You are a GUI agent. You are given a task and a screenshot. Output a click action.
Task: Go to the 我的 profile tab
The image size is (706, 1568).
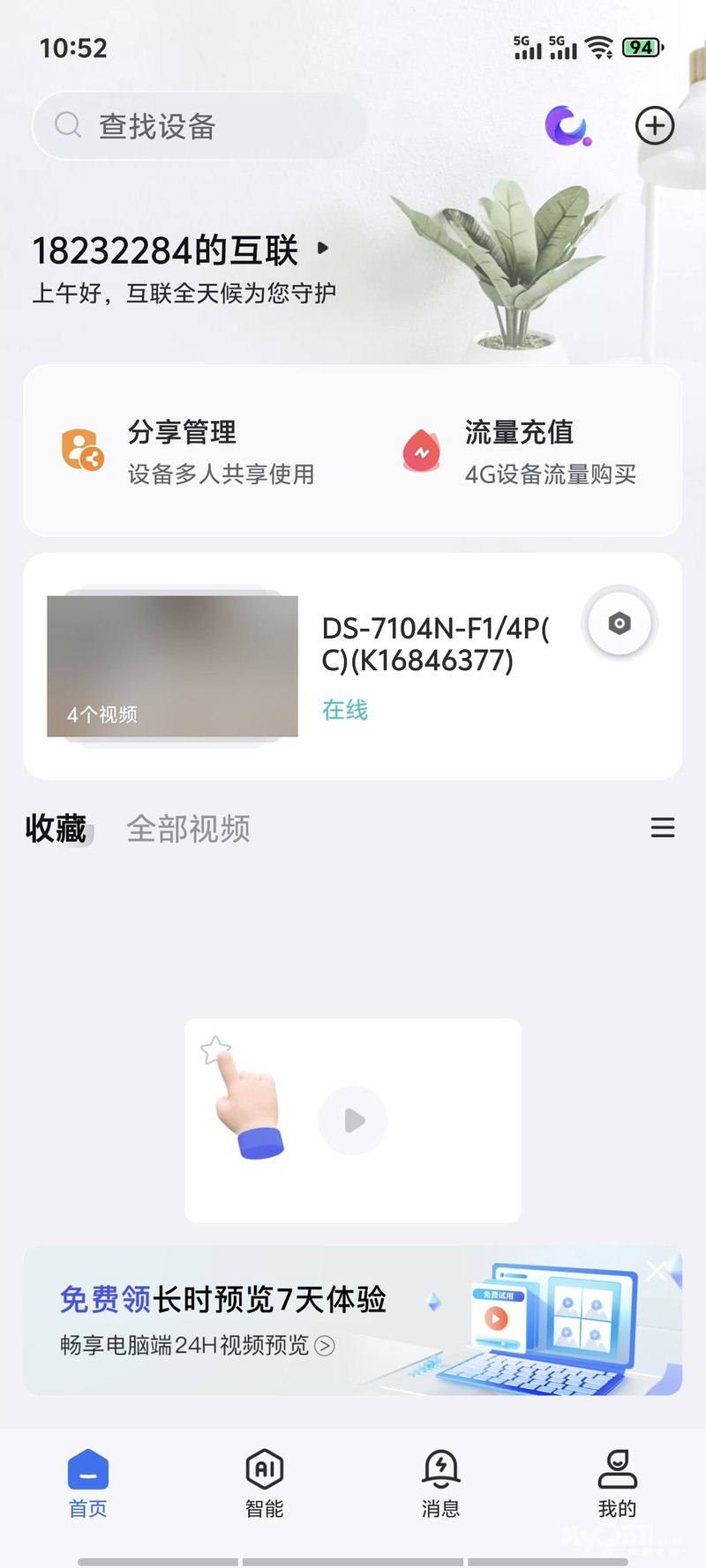(x=618, y=1483)
